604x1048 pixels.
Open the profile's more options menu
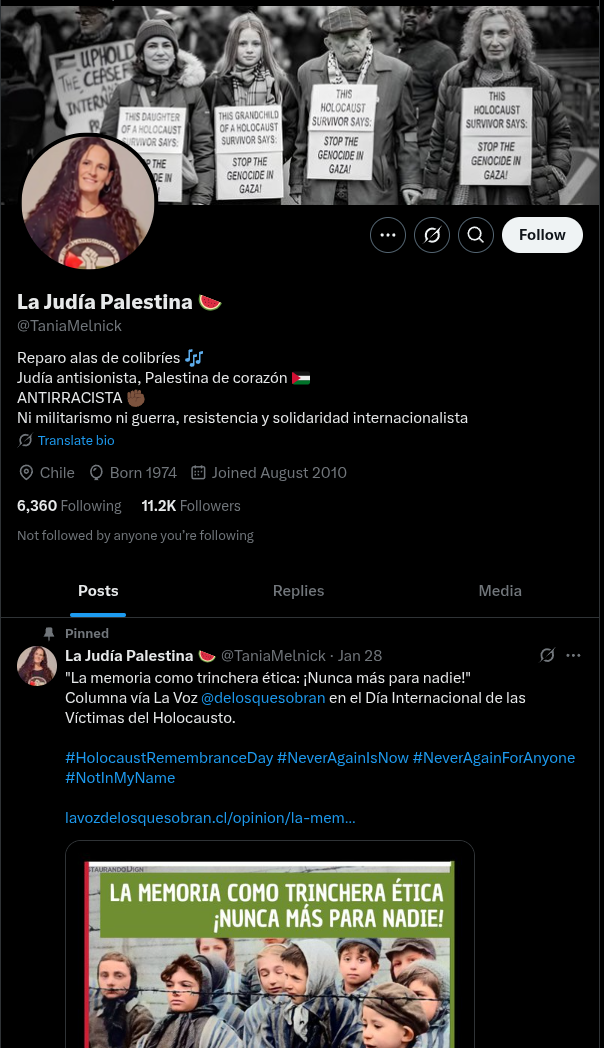click(x=388, y=235)
